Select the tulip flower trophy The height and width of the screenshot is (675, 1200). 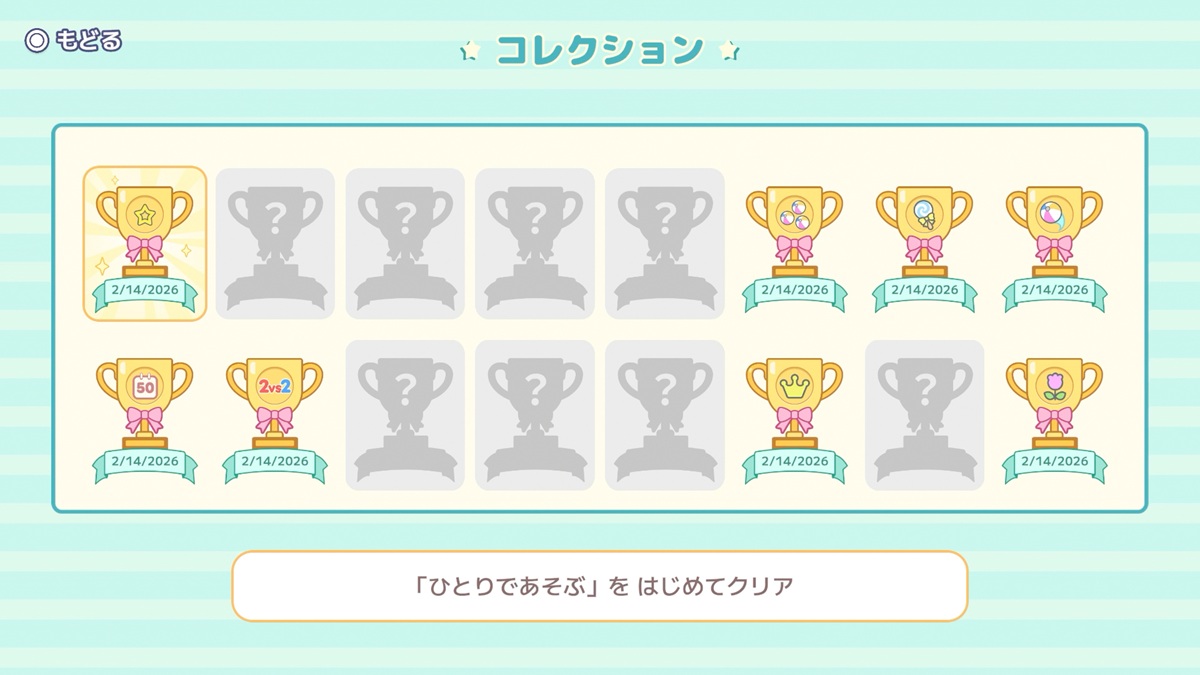point(1054,415)
